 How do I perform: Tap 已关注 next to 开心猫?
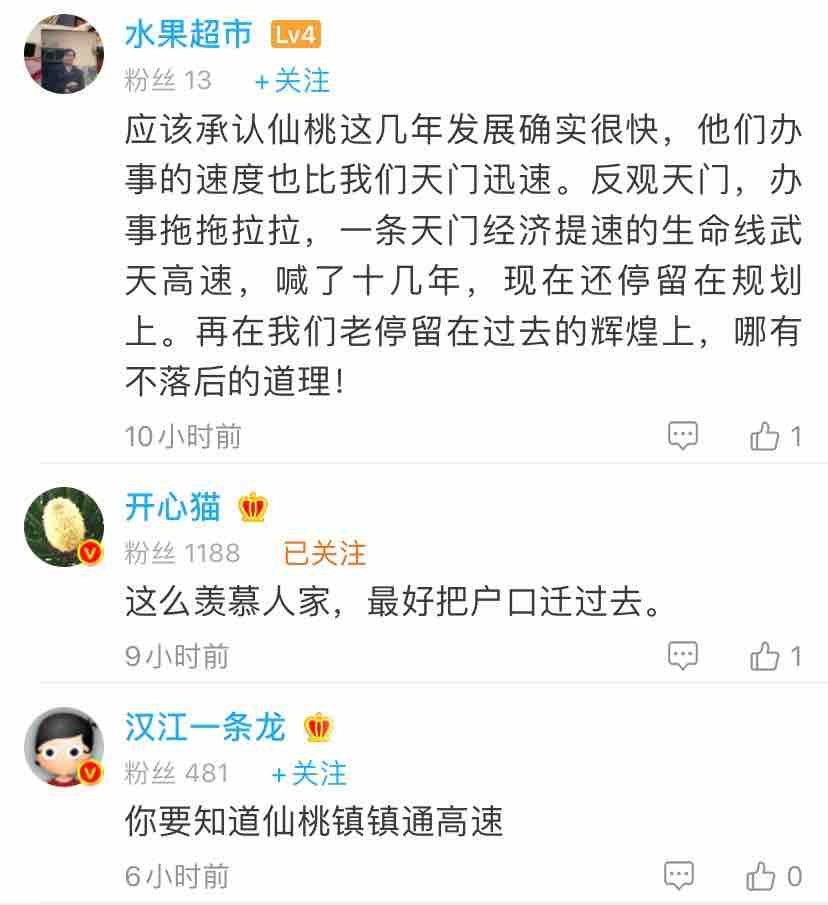coord(325,553)
